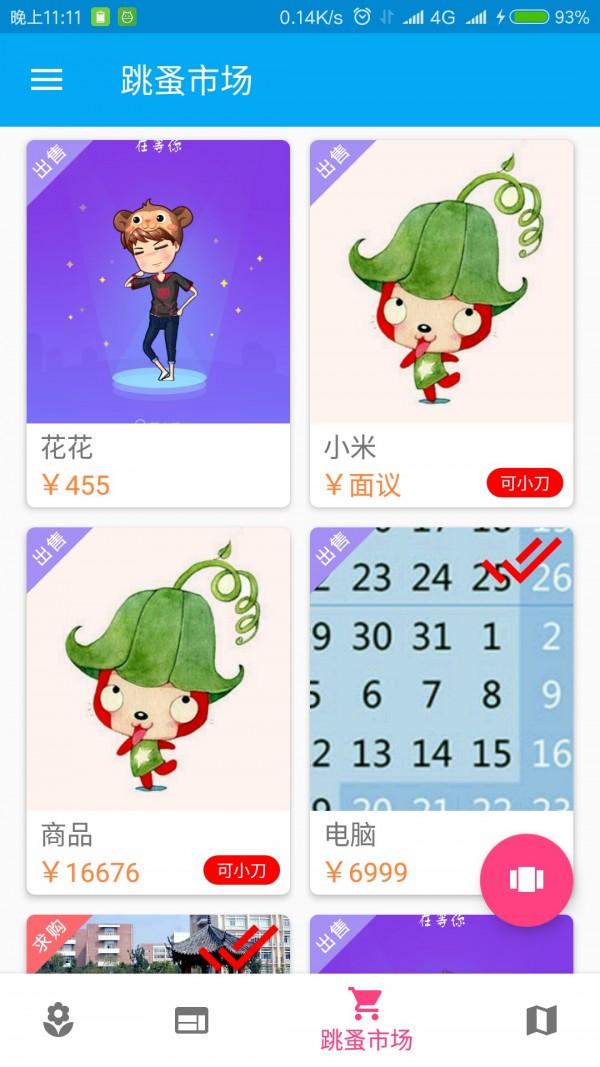
Task: Switch to the flower icon tab
Action: click(59, 1020)
